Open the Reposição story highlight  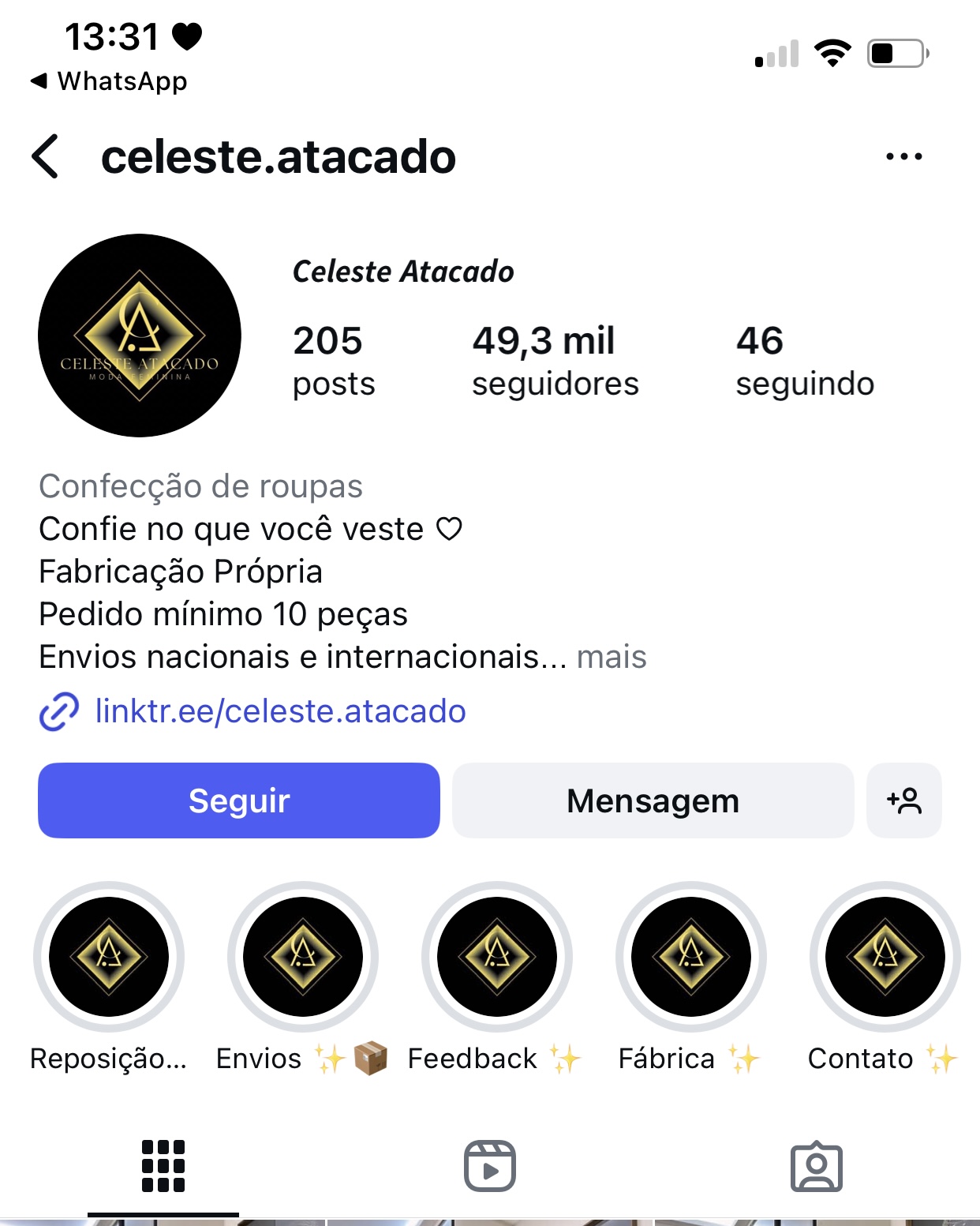coord(109,957)
